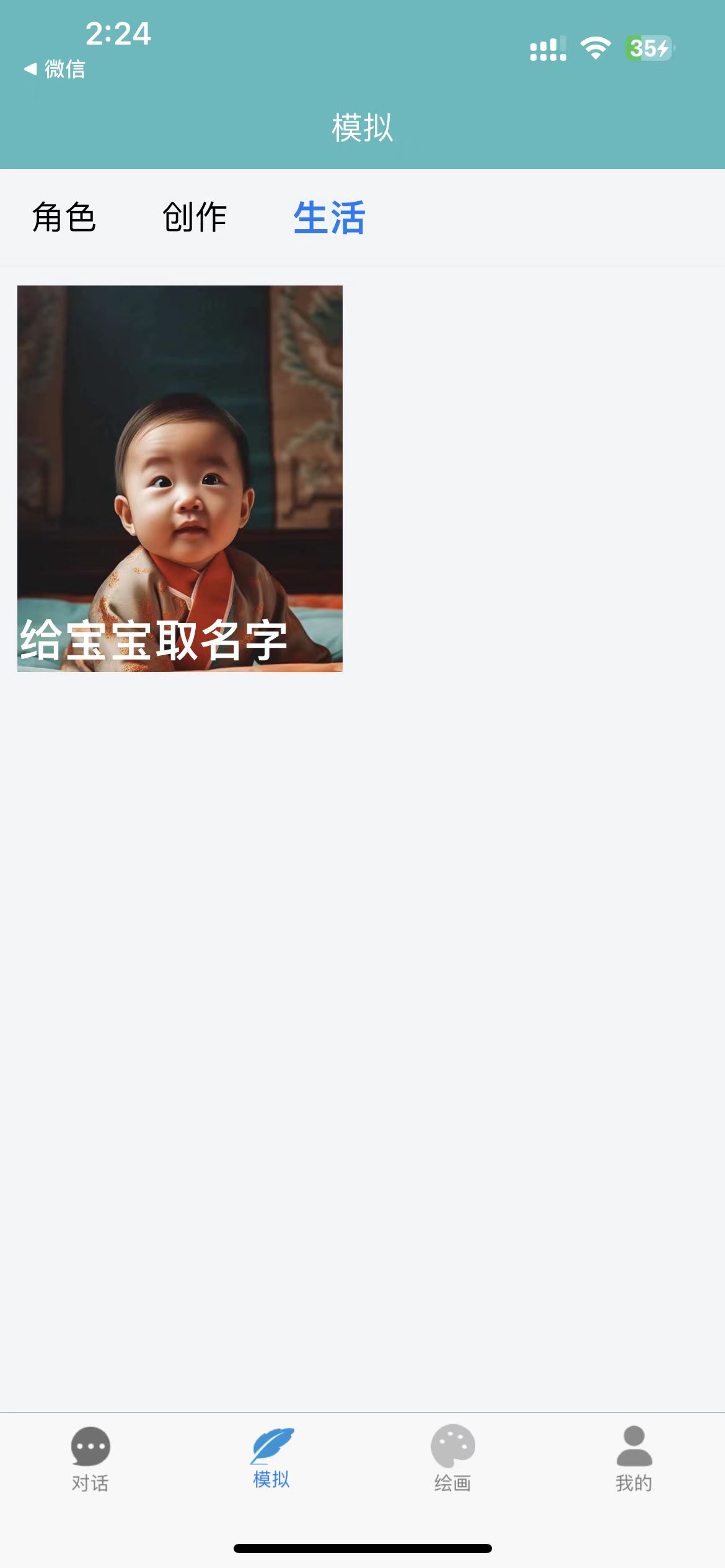
Task: Open the 给宝宝取名字 card
Action: 180,478
